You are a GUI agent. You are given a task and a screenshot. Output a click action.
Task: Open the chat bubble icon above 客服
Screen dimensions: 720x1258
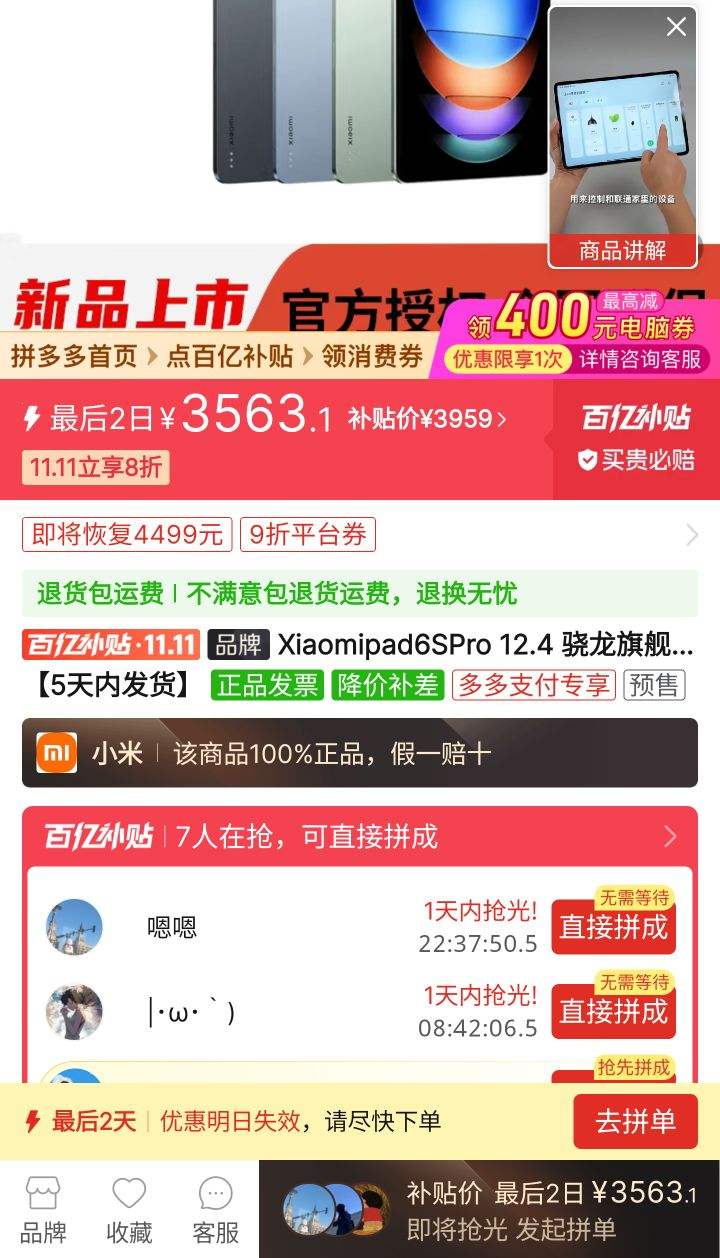214,1193
